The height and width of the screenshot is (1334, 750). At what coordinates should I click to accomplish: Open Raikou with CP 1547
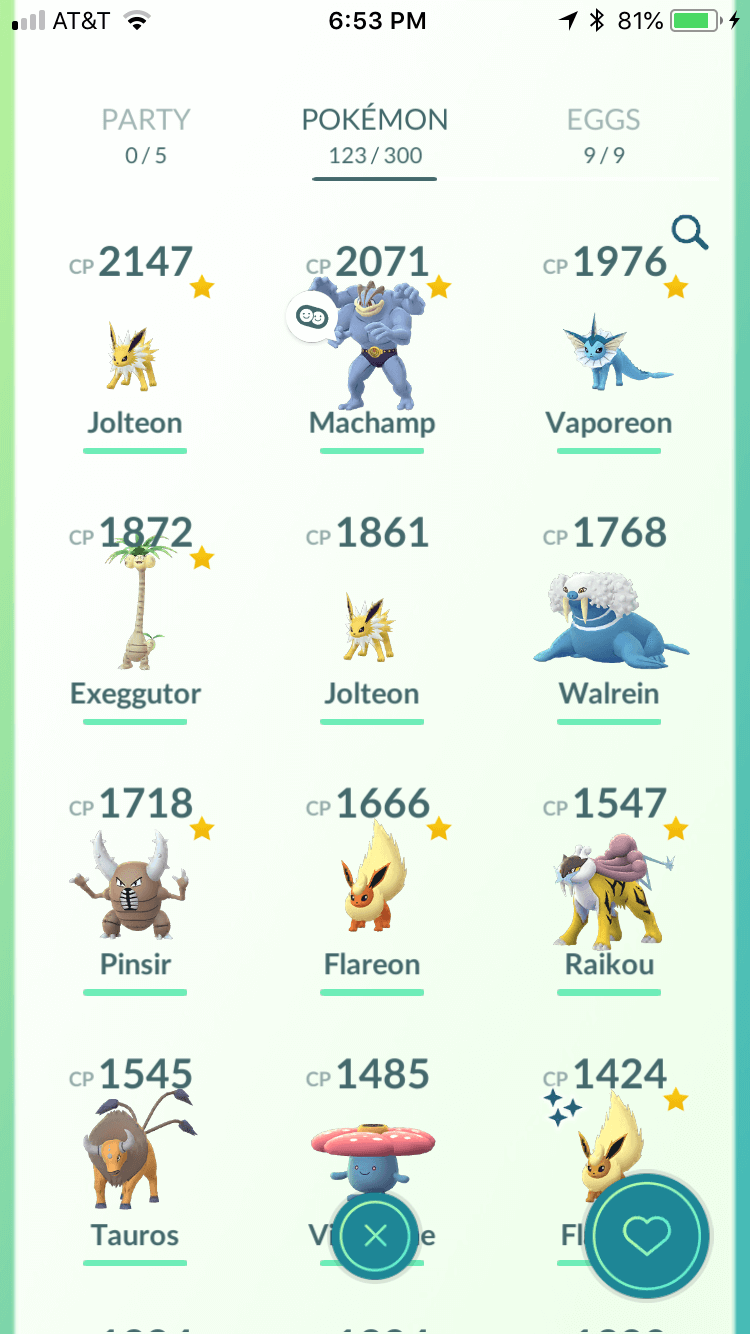tap(609, 889)
